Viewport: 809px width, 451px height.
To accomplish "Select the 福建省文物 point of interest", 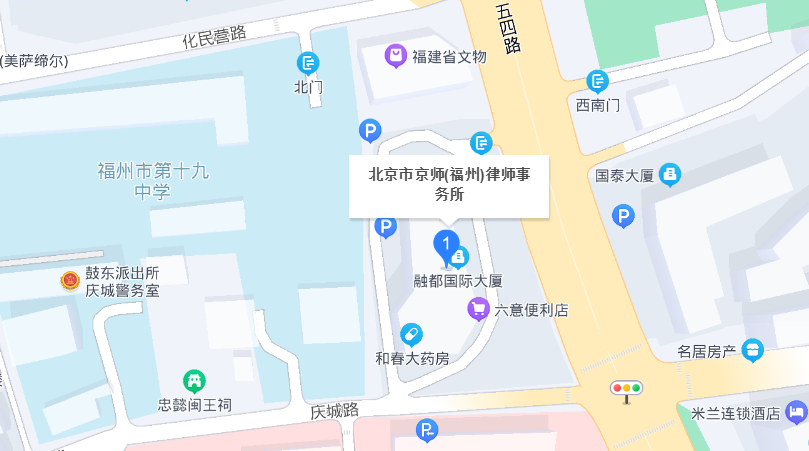I will pos(397,56).
